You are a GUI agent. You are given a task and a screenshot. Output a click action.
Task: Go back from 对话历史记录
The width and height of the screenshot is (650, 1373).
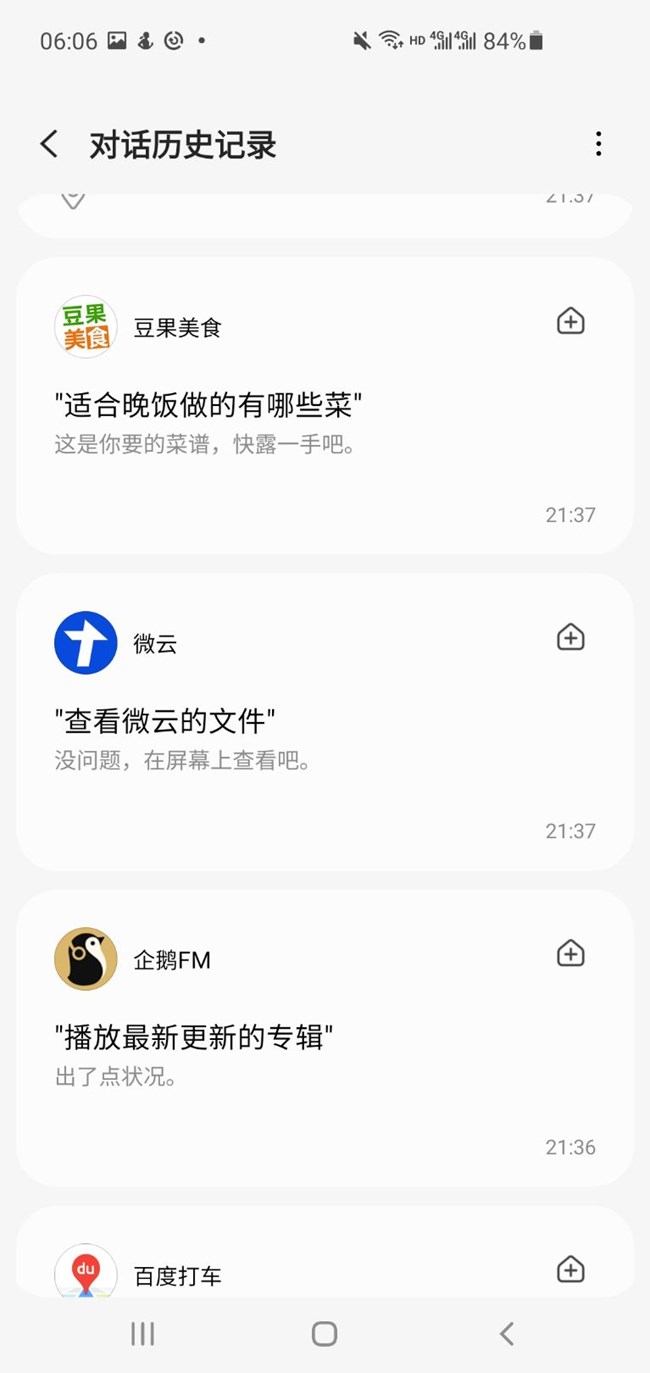(x=49, y=144)
